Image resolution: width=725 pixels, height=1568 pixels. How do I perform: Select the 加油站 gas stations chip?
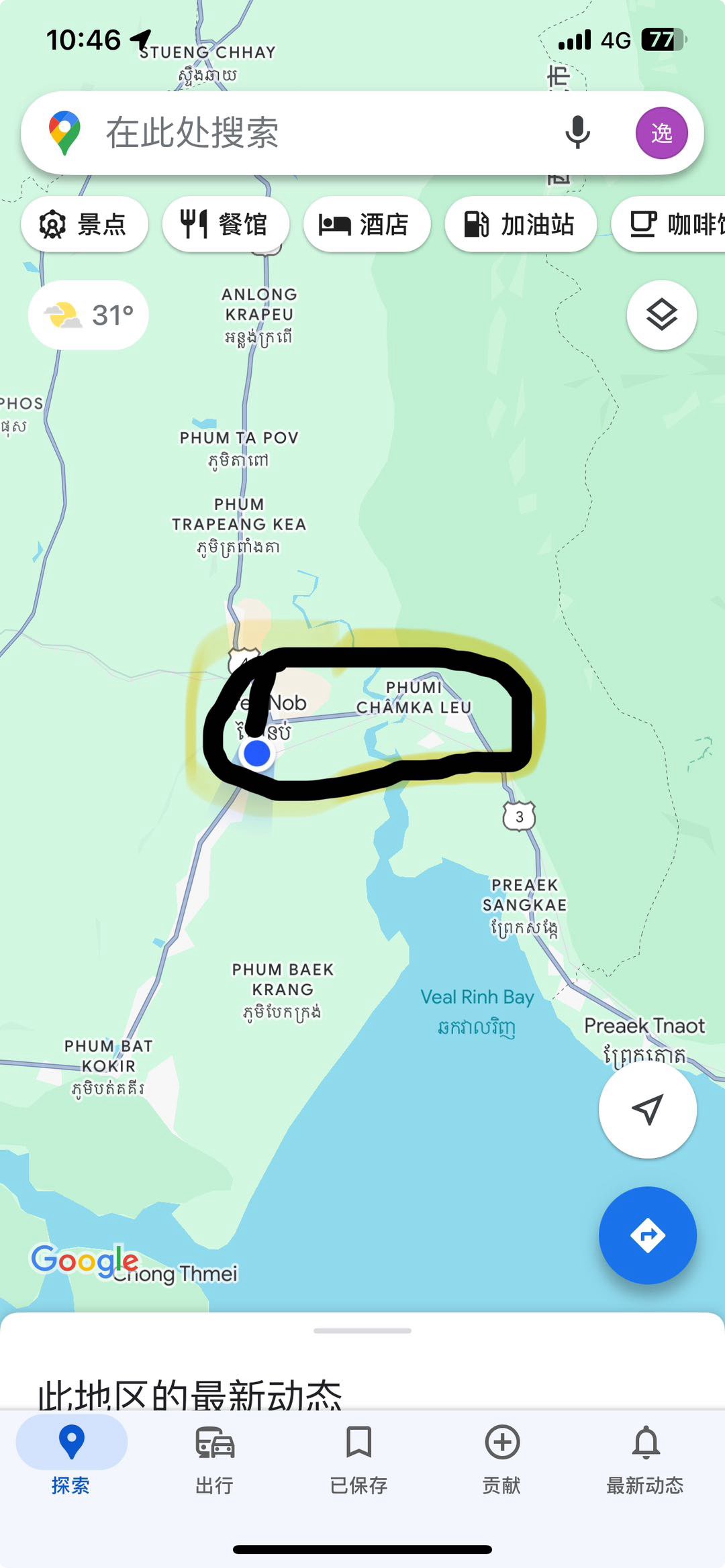click(520, 224)
